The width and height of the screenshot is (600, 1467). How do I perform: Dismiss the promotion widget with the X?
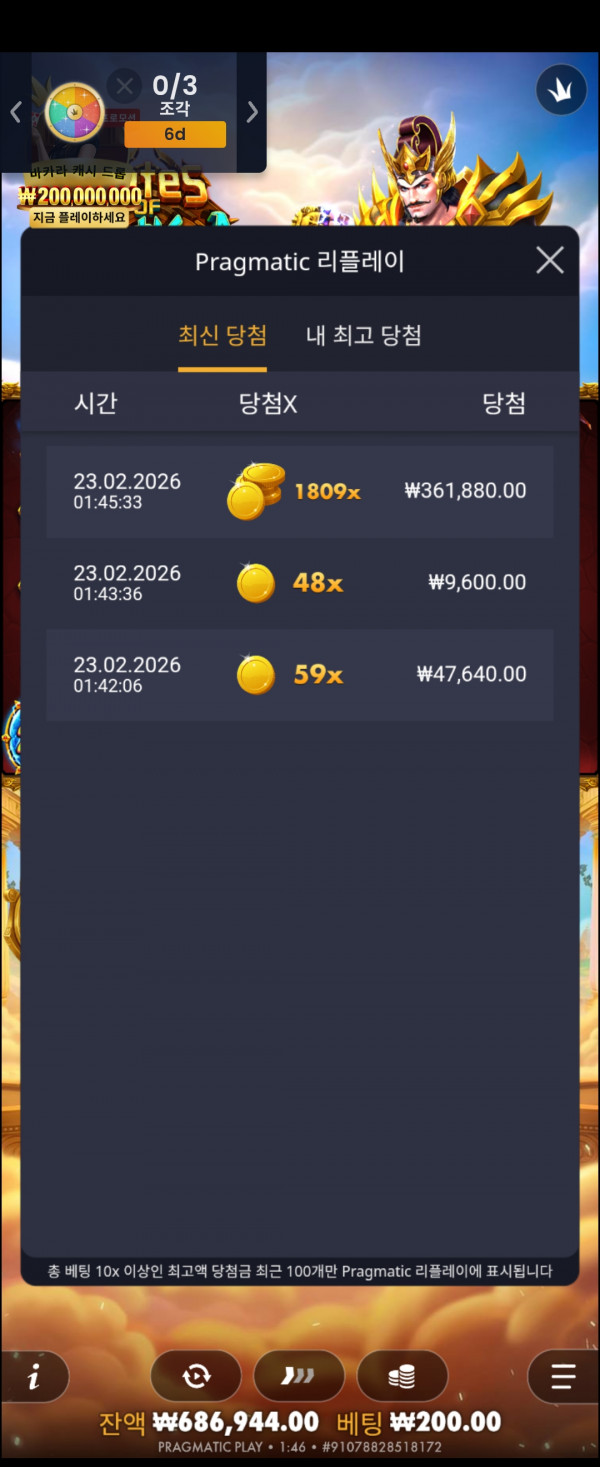click(124, 86)
